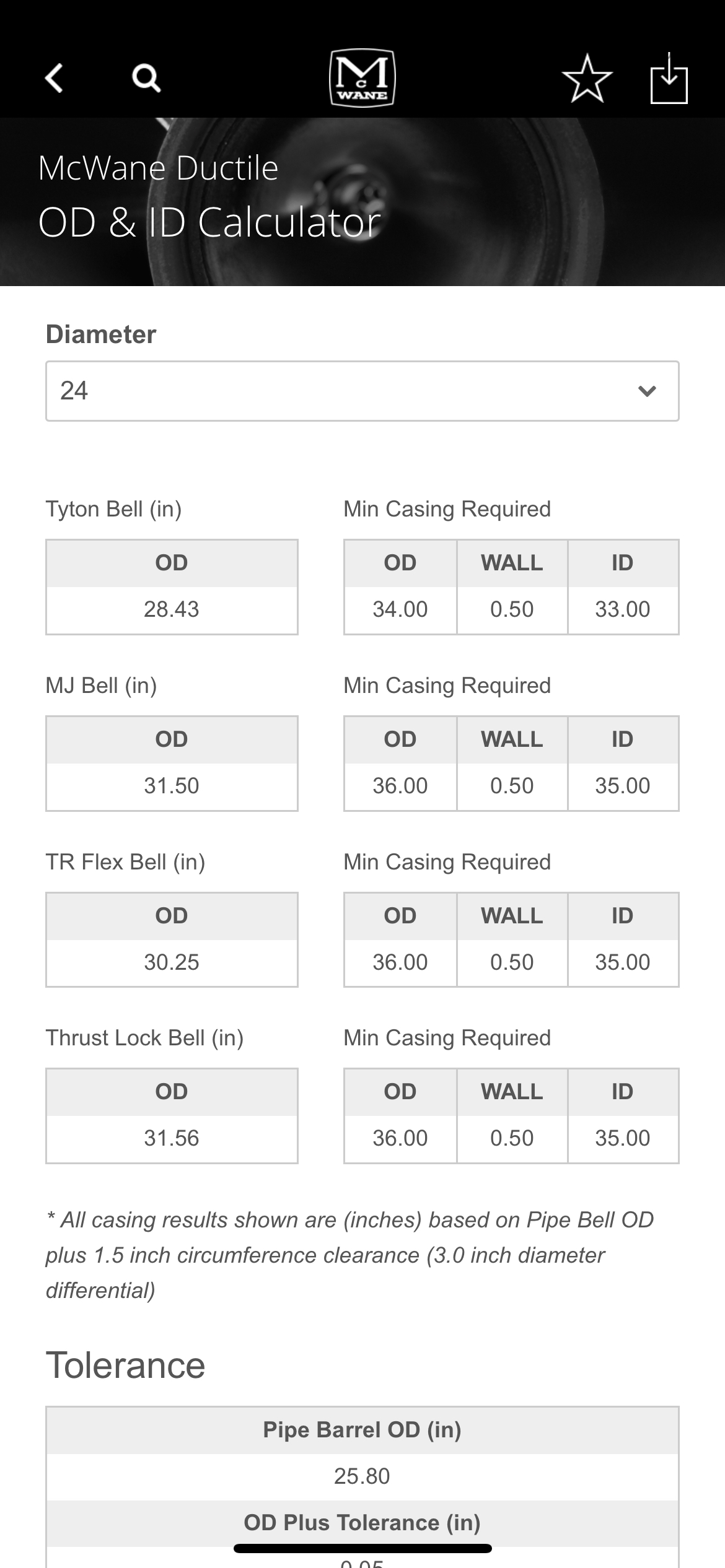
Task: Open the search magnifier icon
Action: tap(146, 78)
